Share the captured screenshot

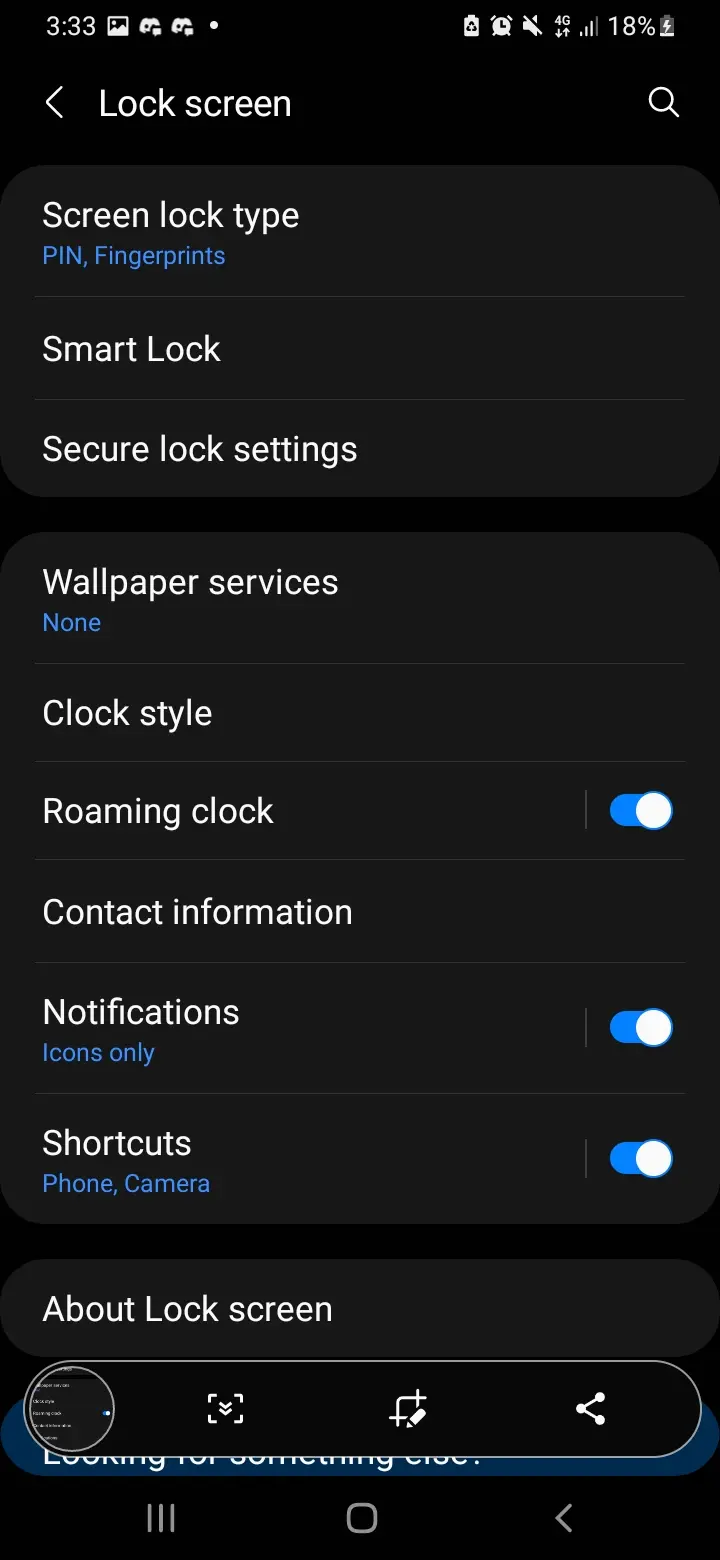(590, 1409)
